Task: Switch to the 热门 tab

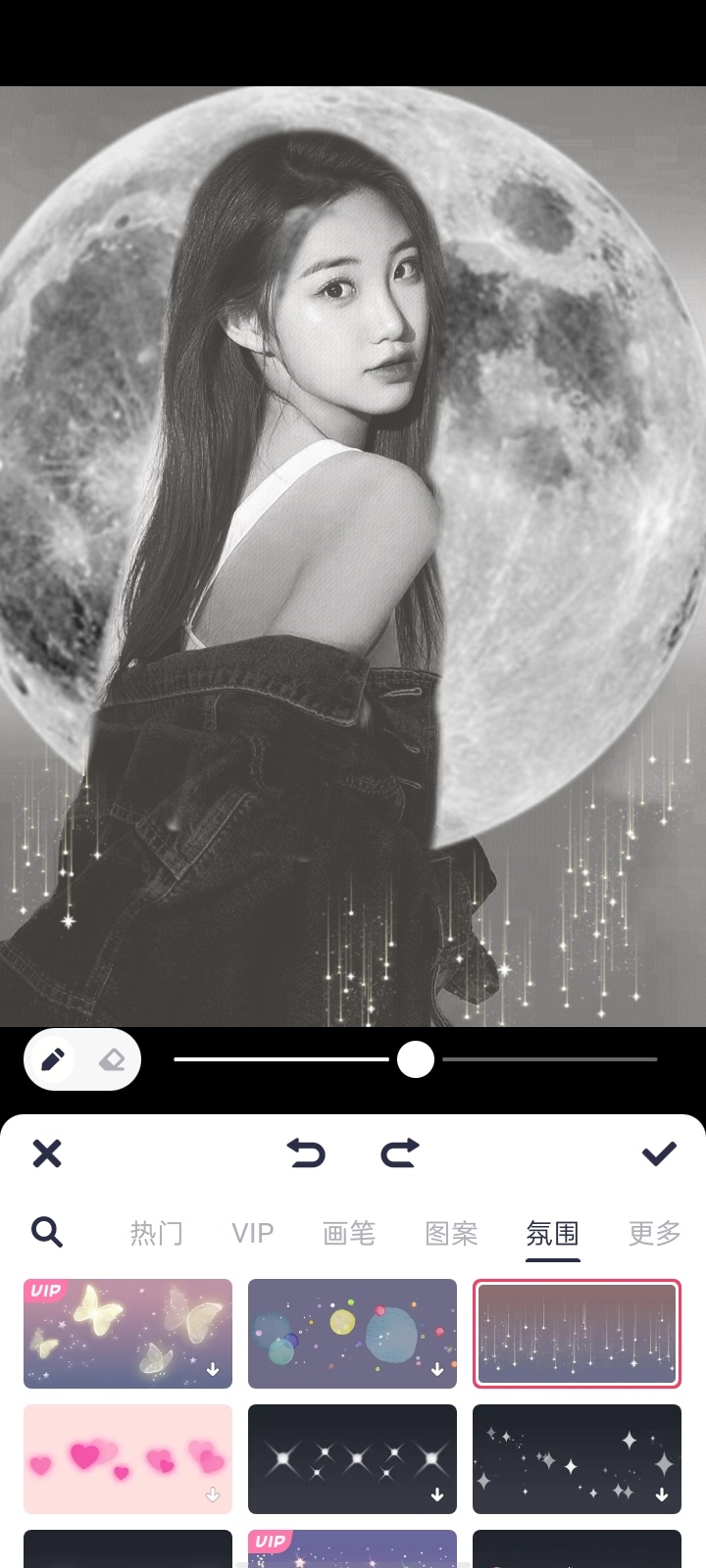Action: pos(156,1233)
